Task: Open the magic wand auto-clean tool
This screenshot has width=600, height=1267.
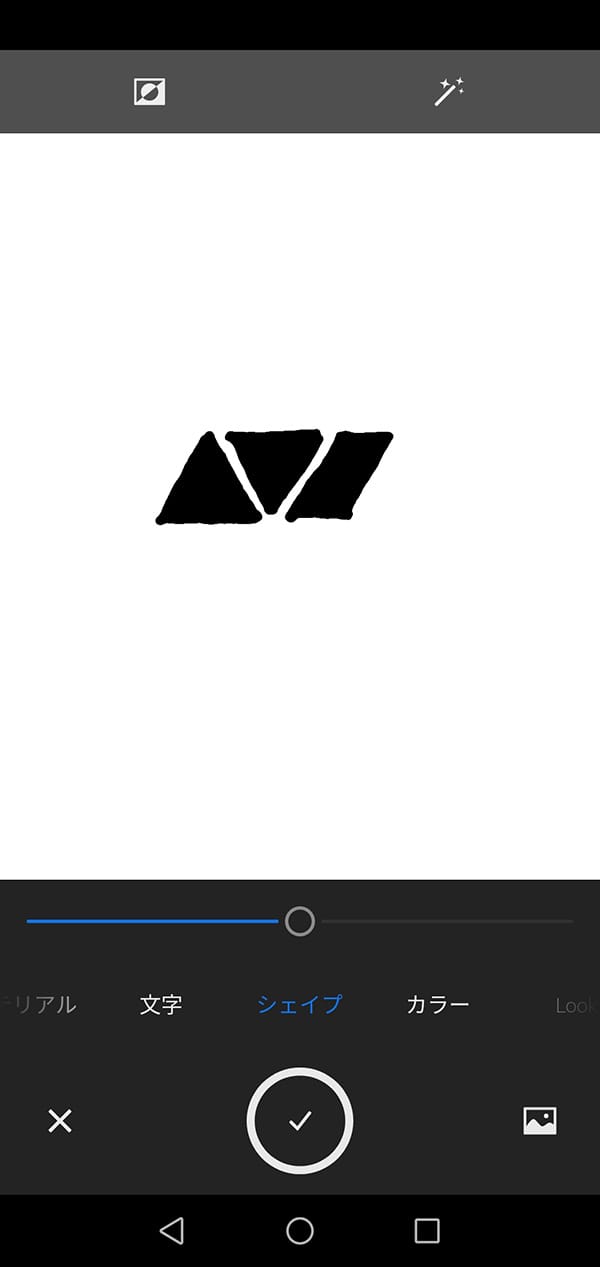Action: click(449, 92)
